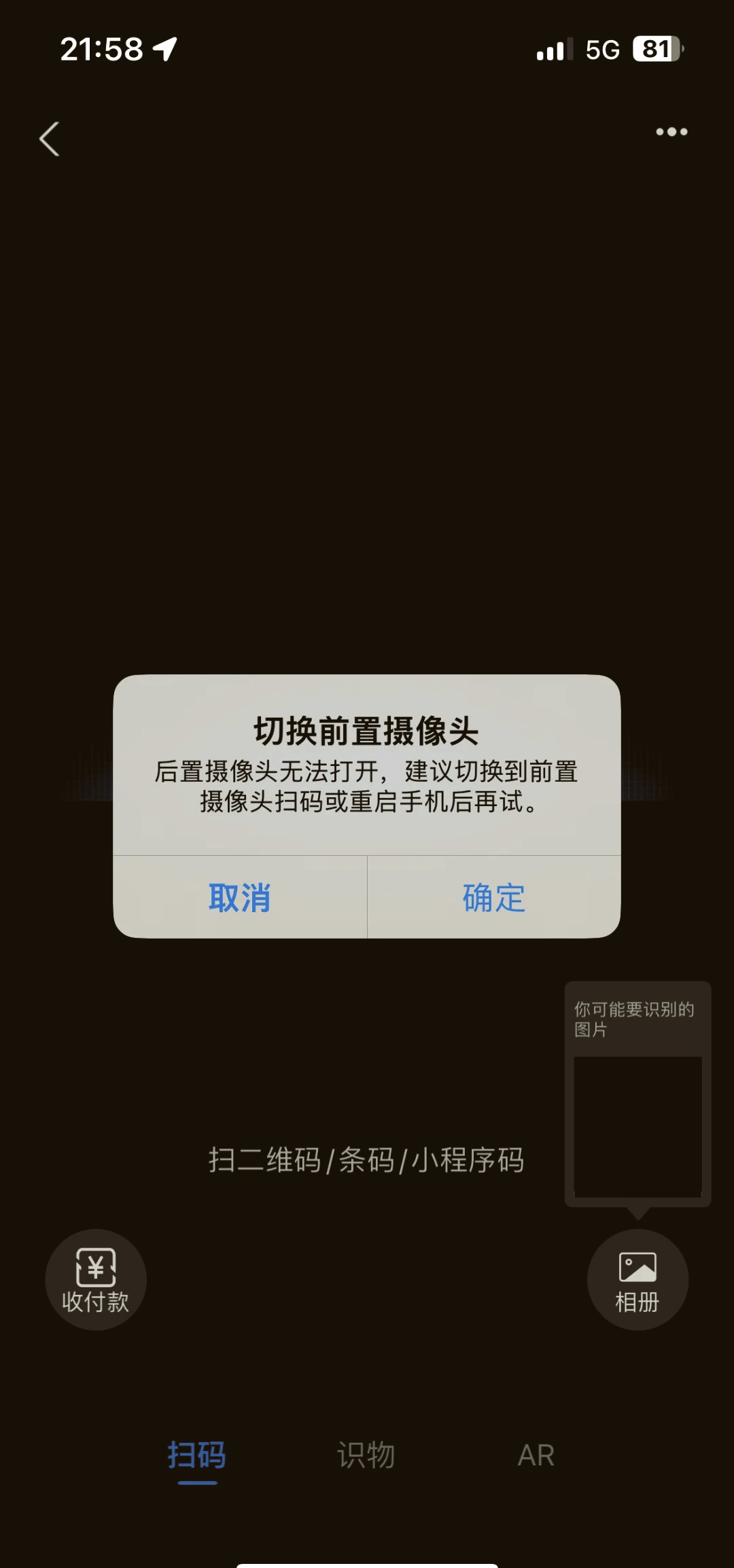The height and width of the screenshot is (1568, 734).
Task: Open 相册 photo album
Action: pos(637,1279)
